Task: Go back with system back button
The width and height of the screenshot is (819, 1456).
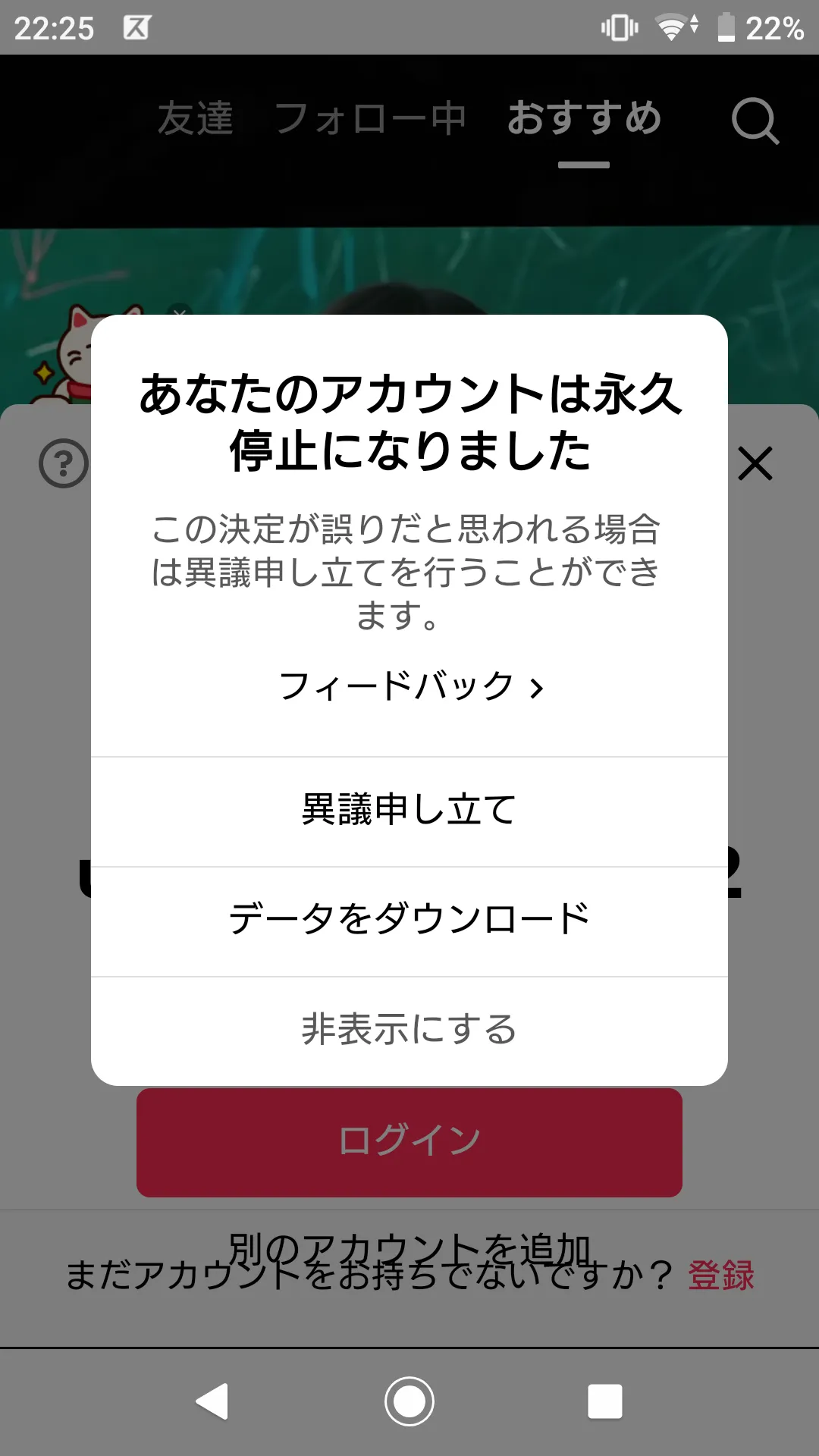Action: pos(212,1401)
